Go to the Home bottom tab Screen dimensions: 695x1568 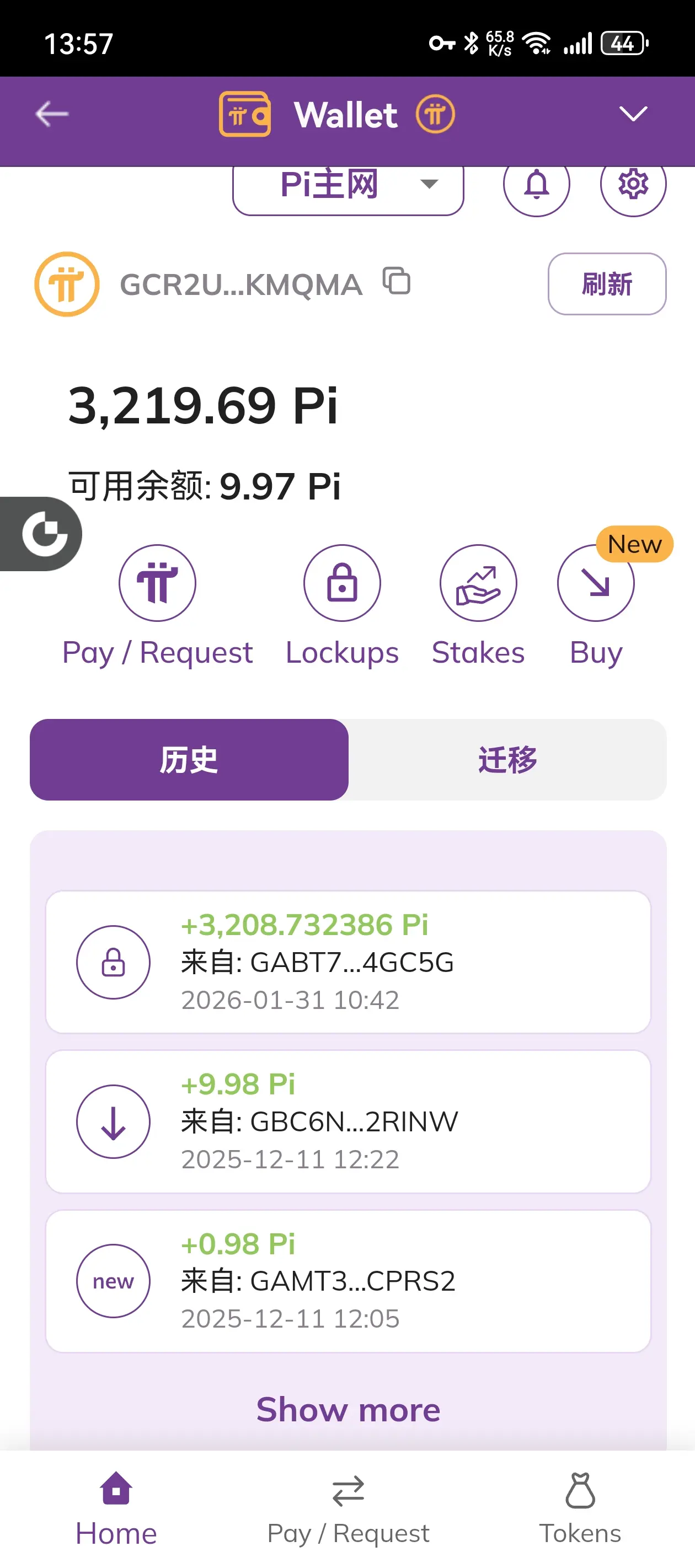point(116,1508)
